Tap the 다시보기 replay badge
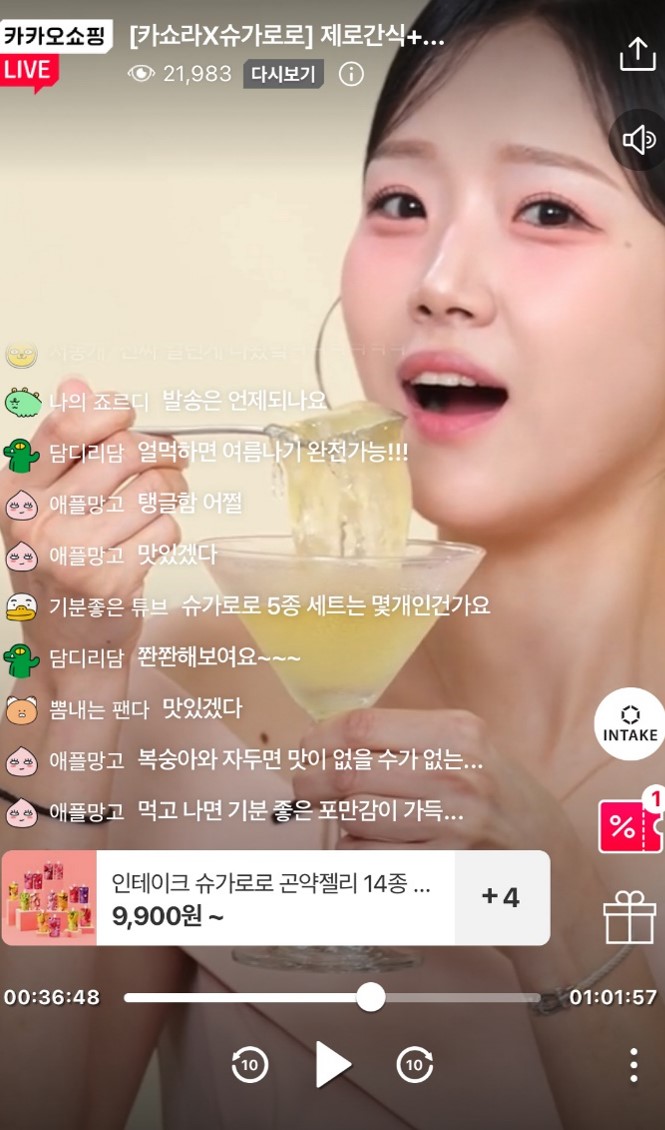Screen dimensions: 665x1130 coord(283,74)
